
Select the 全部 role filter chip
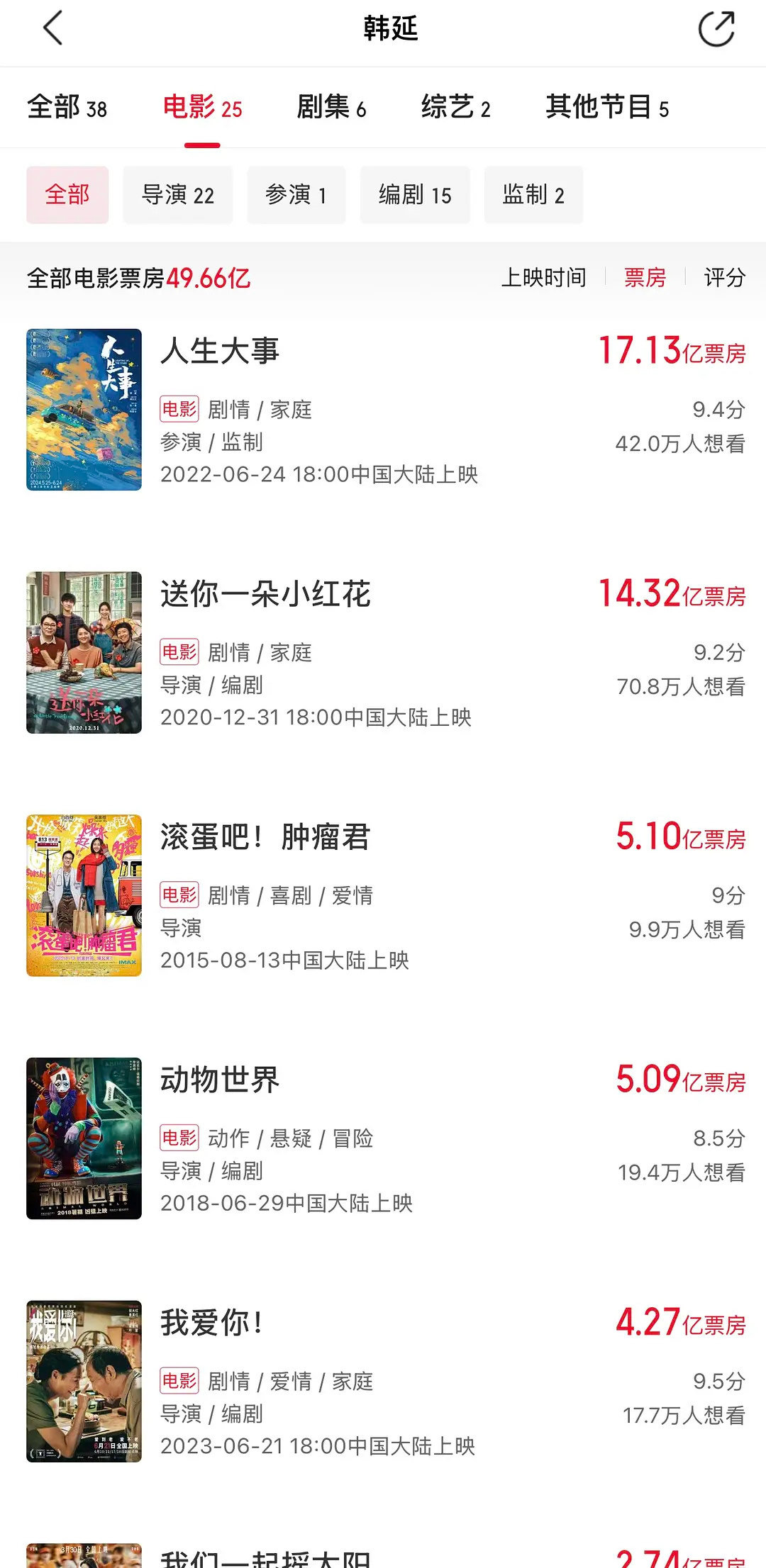[x=67, y=195]
